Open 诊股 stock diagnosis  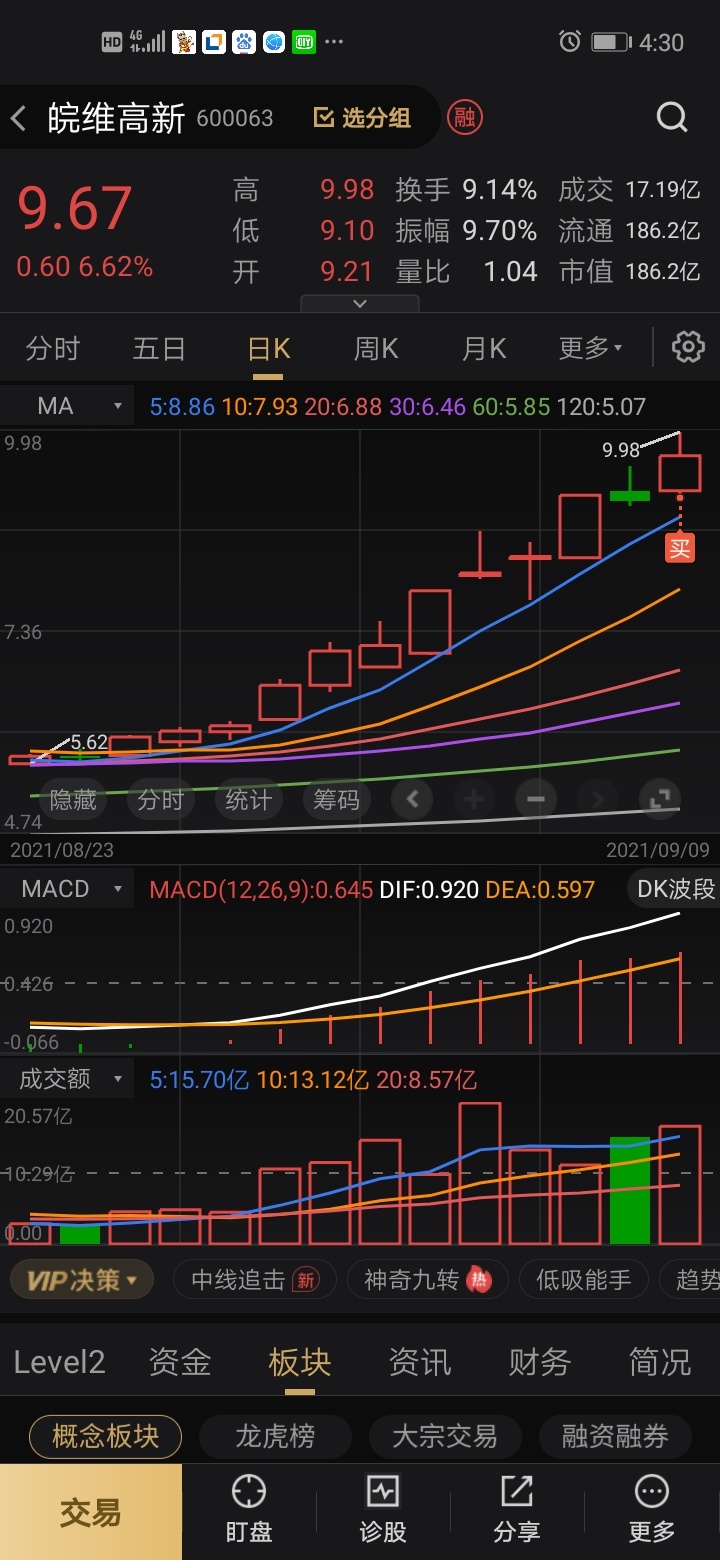[383, 1510]
